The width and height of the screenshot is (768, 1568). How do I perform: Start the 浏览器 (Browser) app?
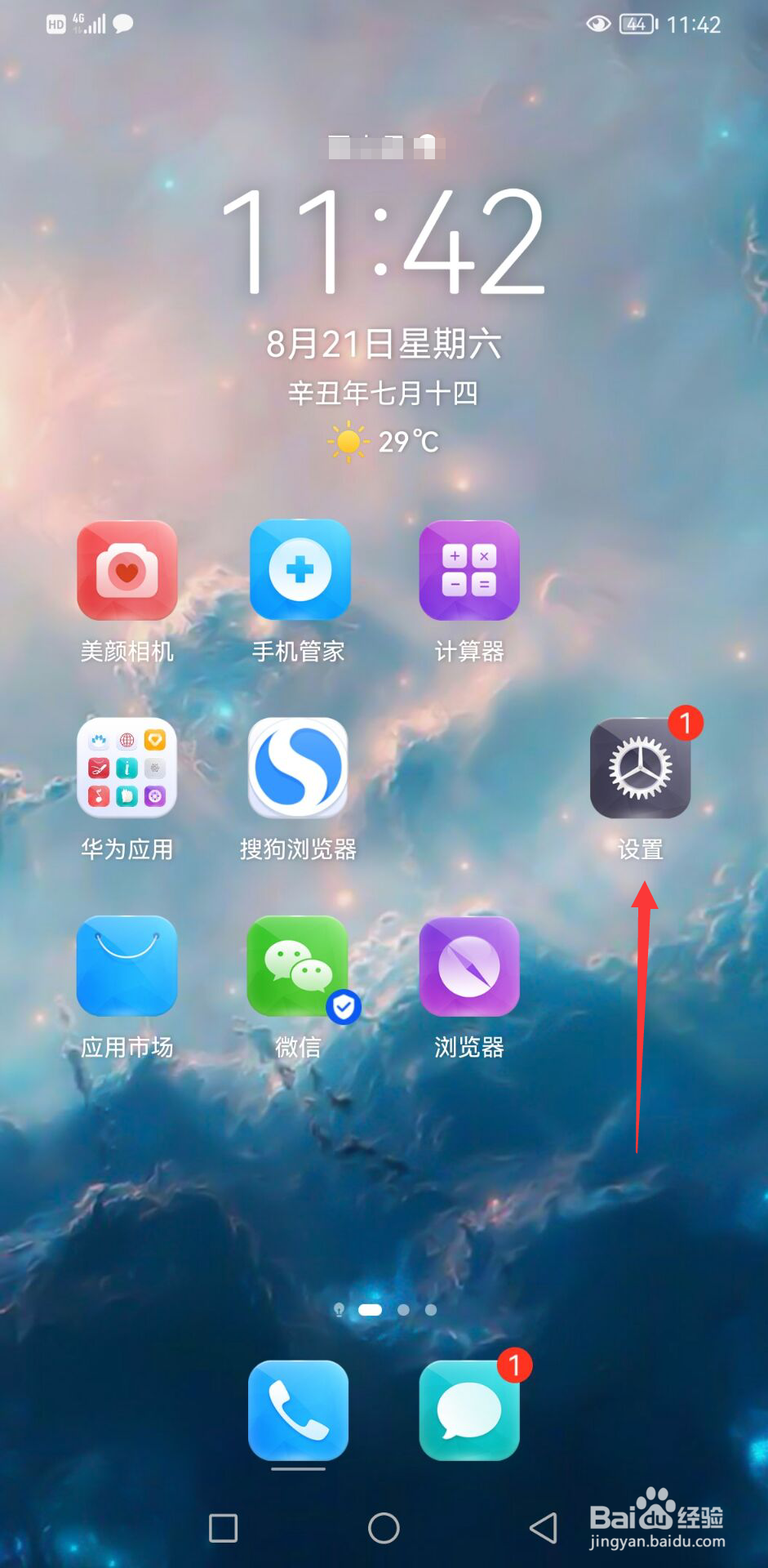468,968
